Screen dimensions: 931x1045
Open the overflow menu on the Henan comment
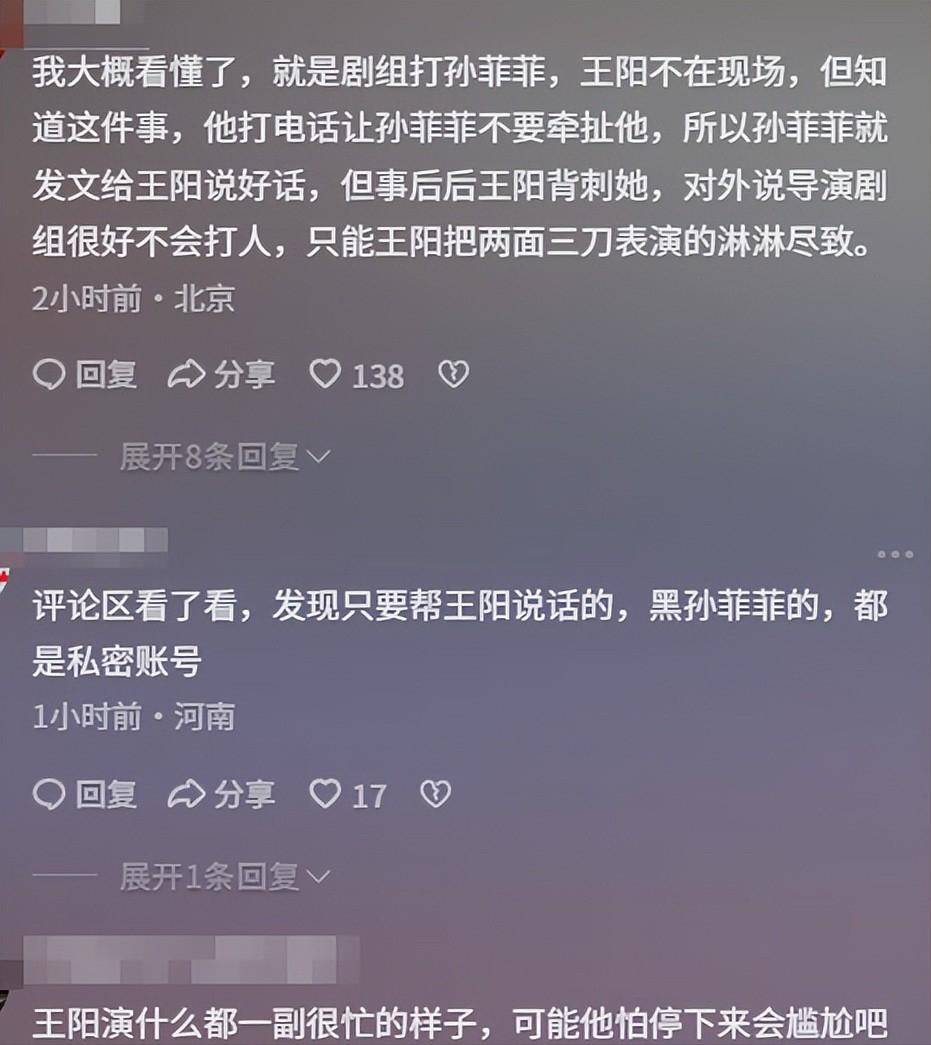point(894,554)
